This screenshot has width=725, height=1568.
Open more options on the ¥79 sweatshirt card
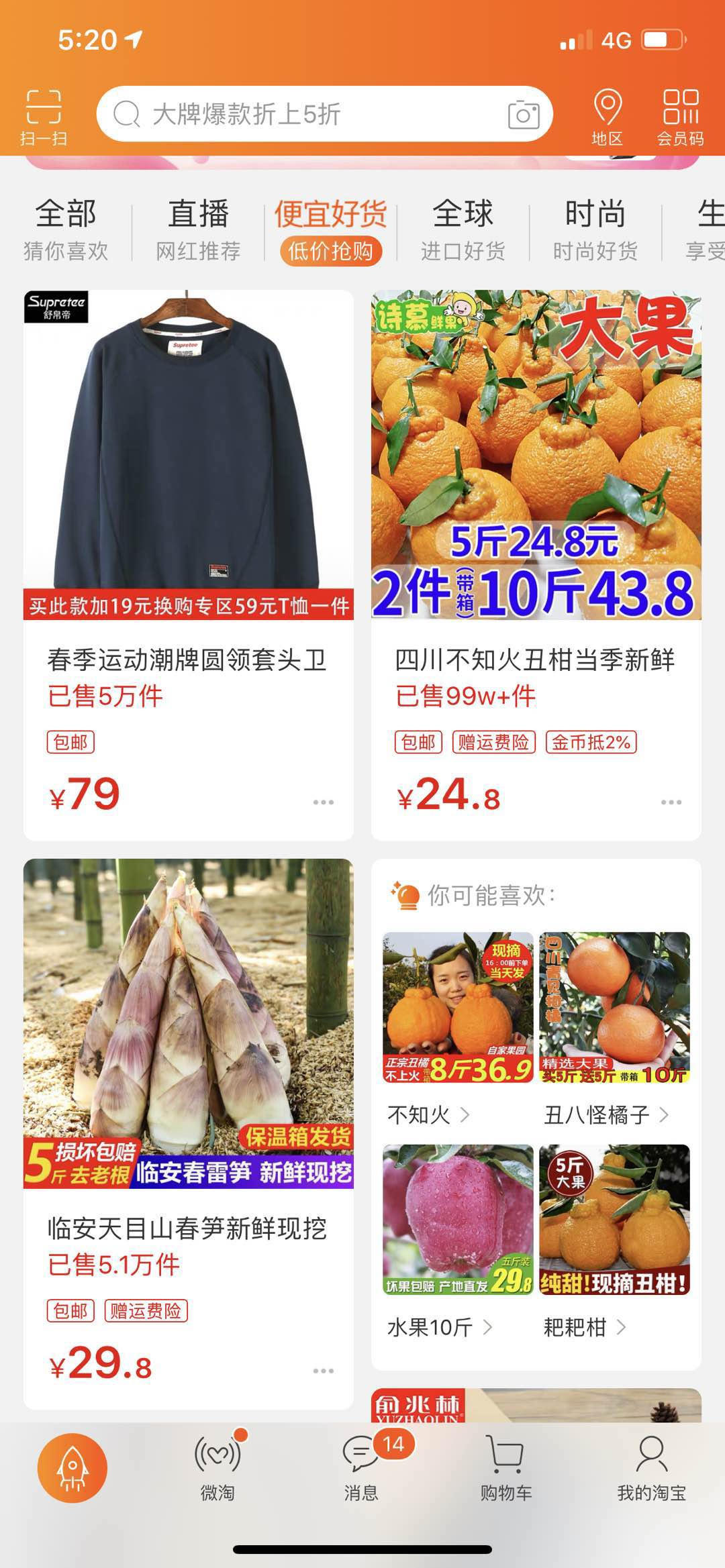(x=323, y=802)
